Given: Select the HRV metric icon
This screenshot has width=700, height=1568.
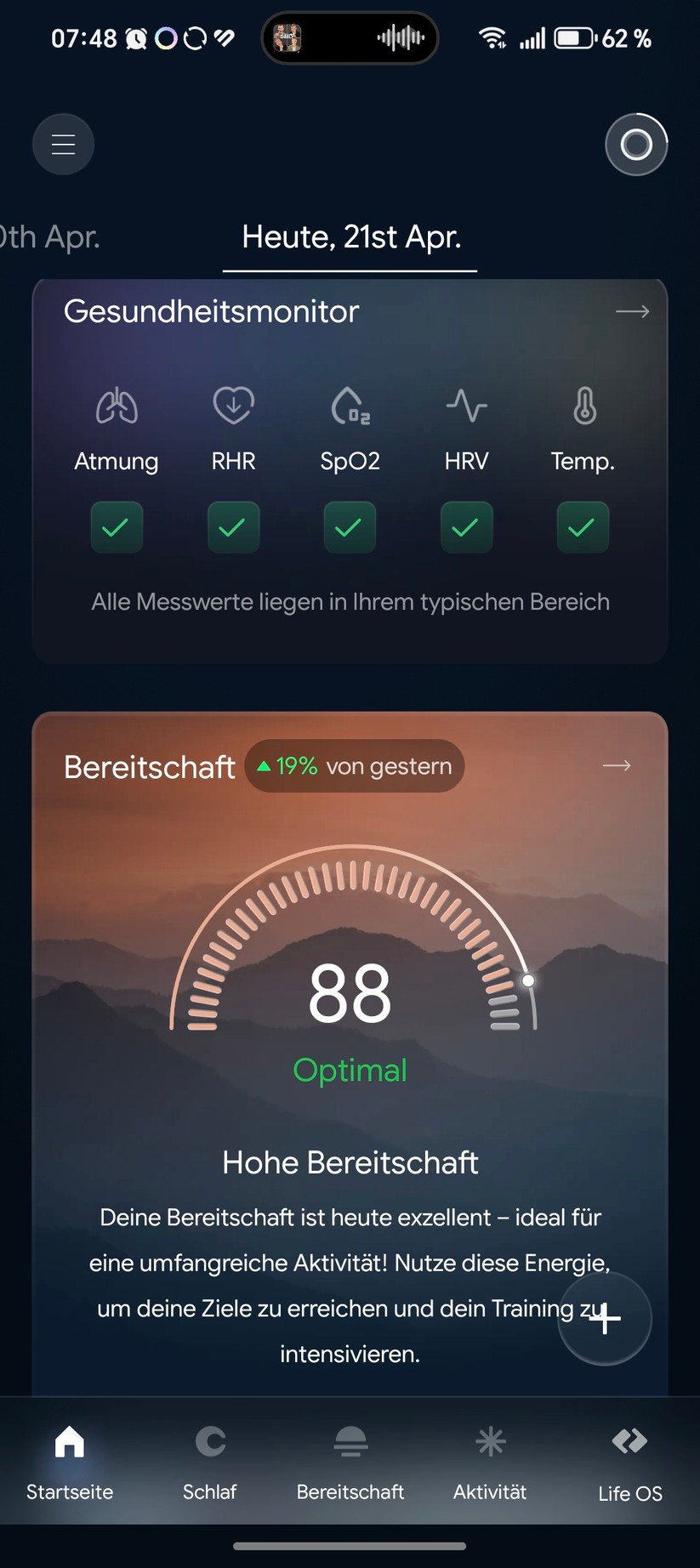Looking at the screenshot, I should click(x=466, y=406).
